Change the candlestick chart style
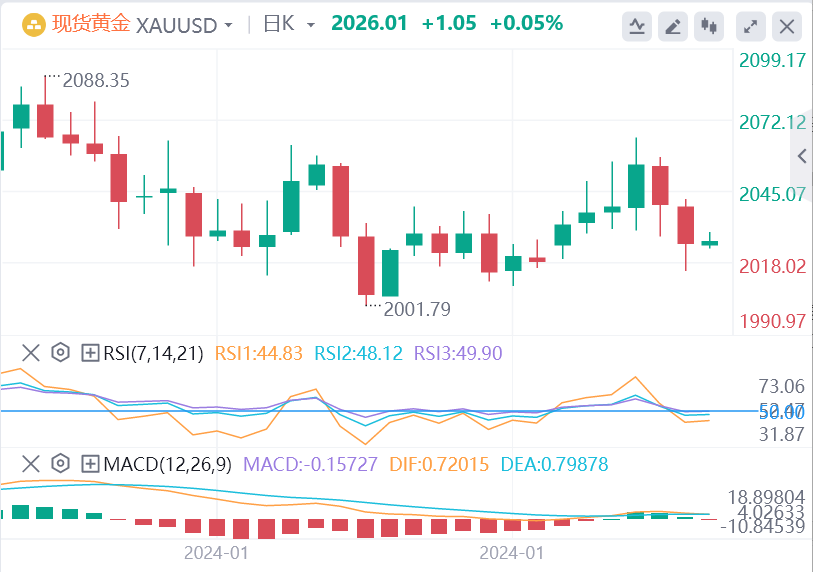813x572 pixels. coord(711,26)
